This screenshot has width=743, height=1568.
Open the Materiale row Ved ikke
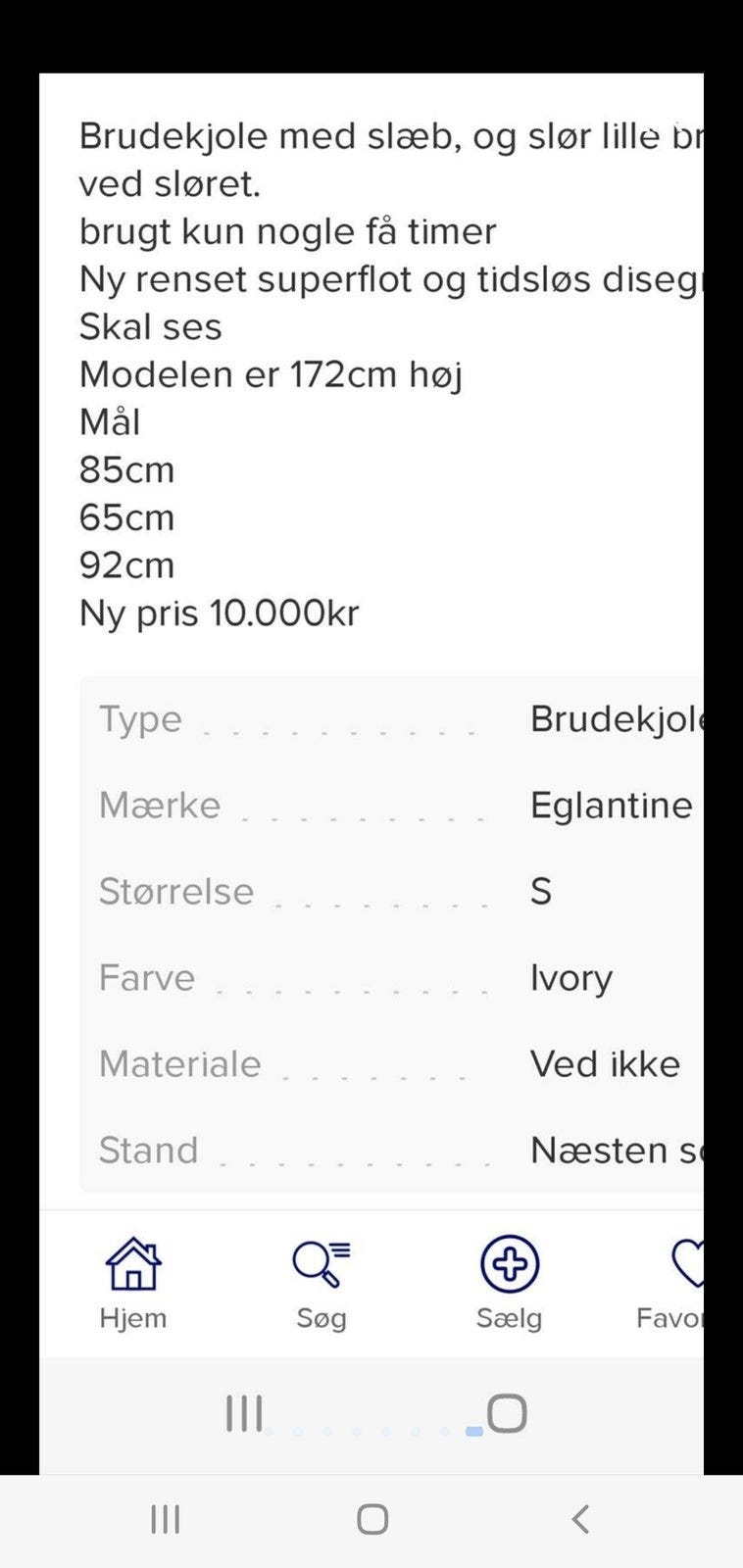click(x=604, y=1063)
